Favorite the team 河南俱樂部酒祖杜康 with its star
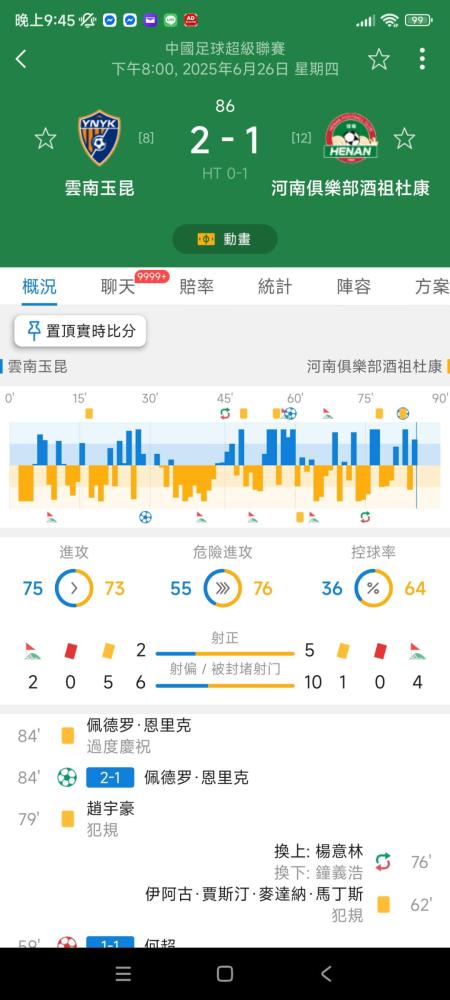450x1000 pixels. [404, 138]
